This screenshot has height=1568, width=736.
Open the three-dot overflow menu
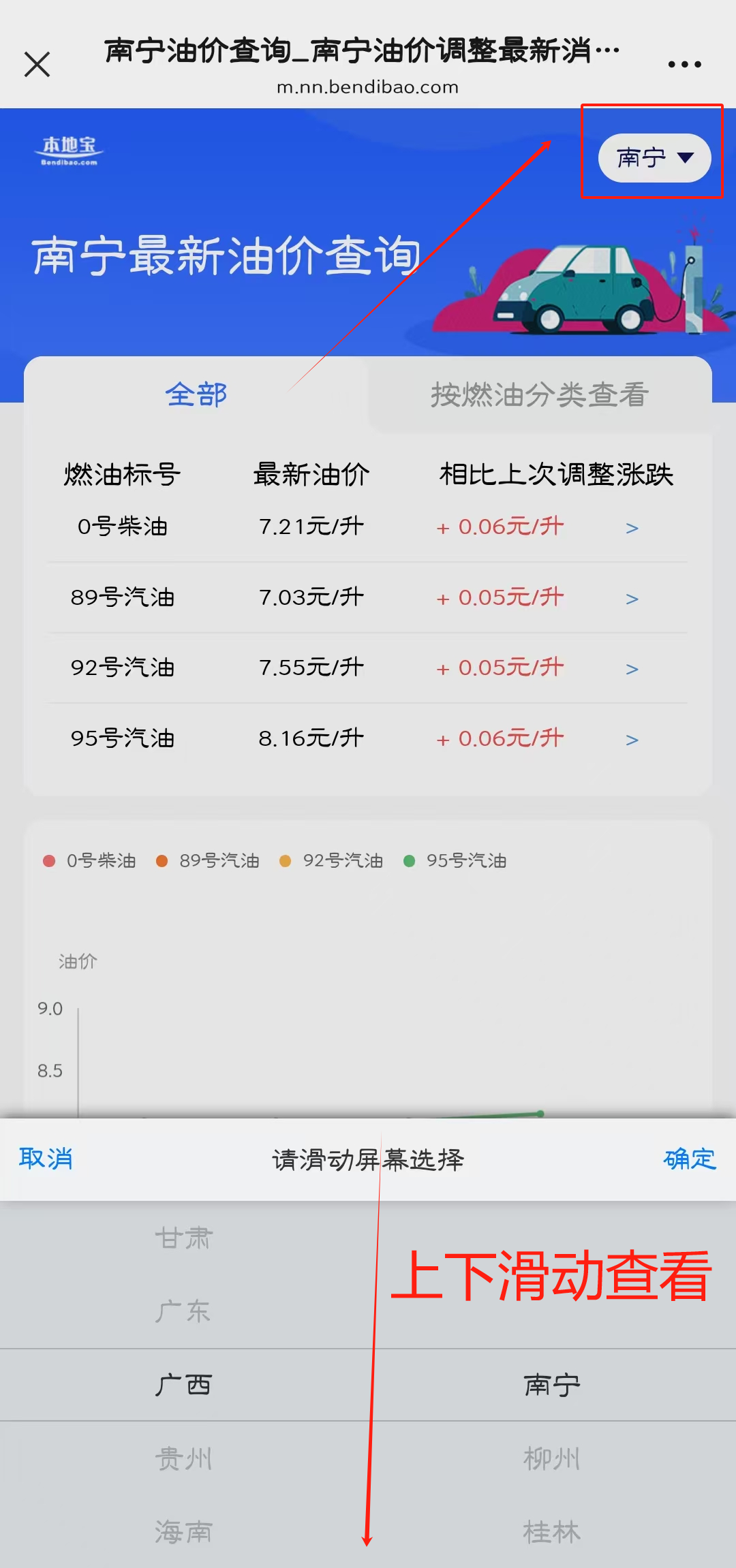click(x=684, y=65)
